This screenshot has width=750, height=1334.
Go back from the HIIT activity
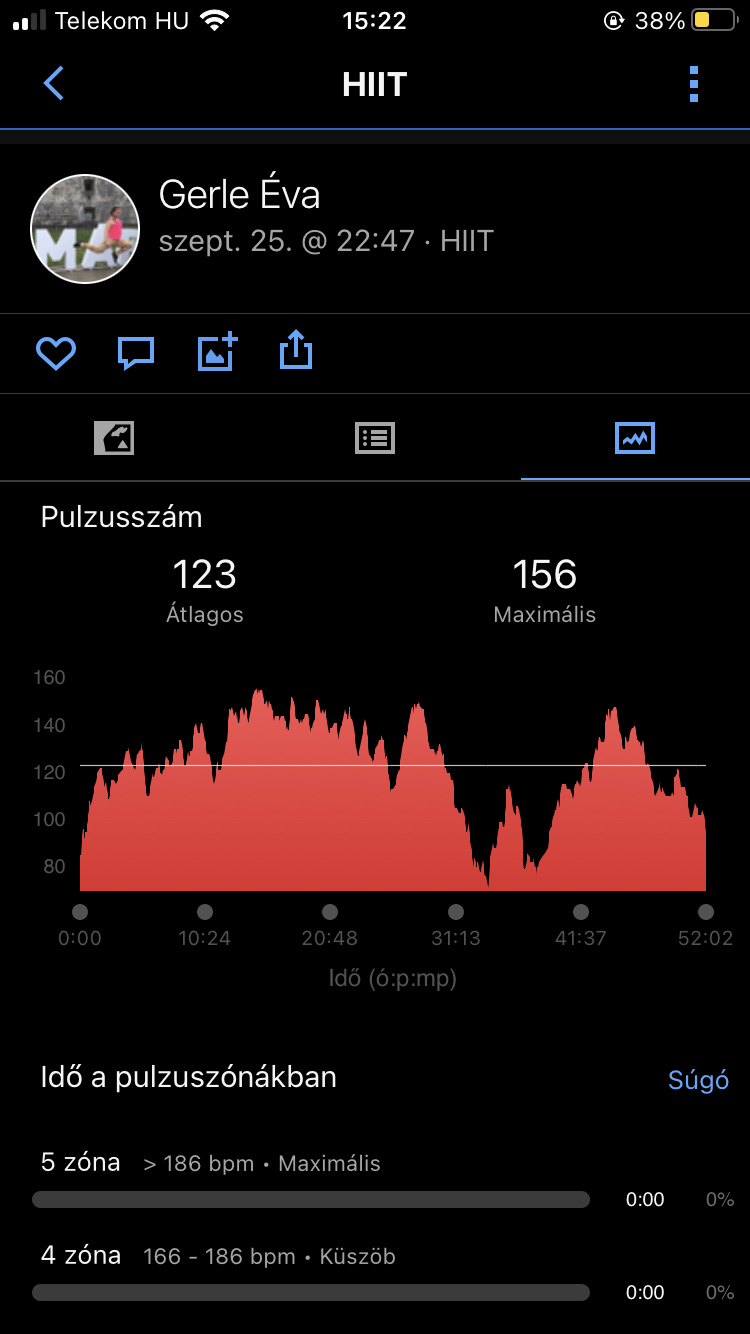[x=54, y=84]
